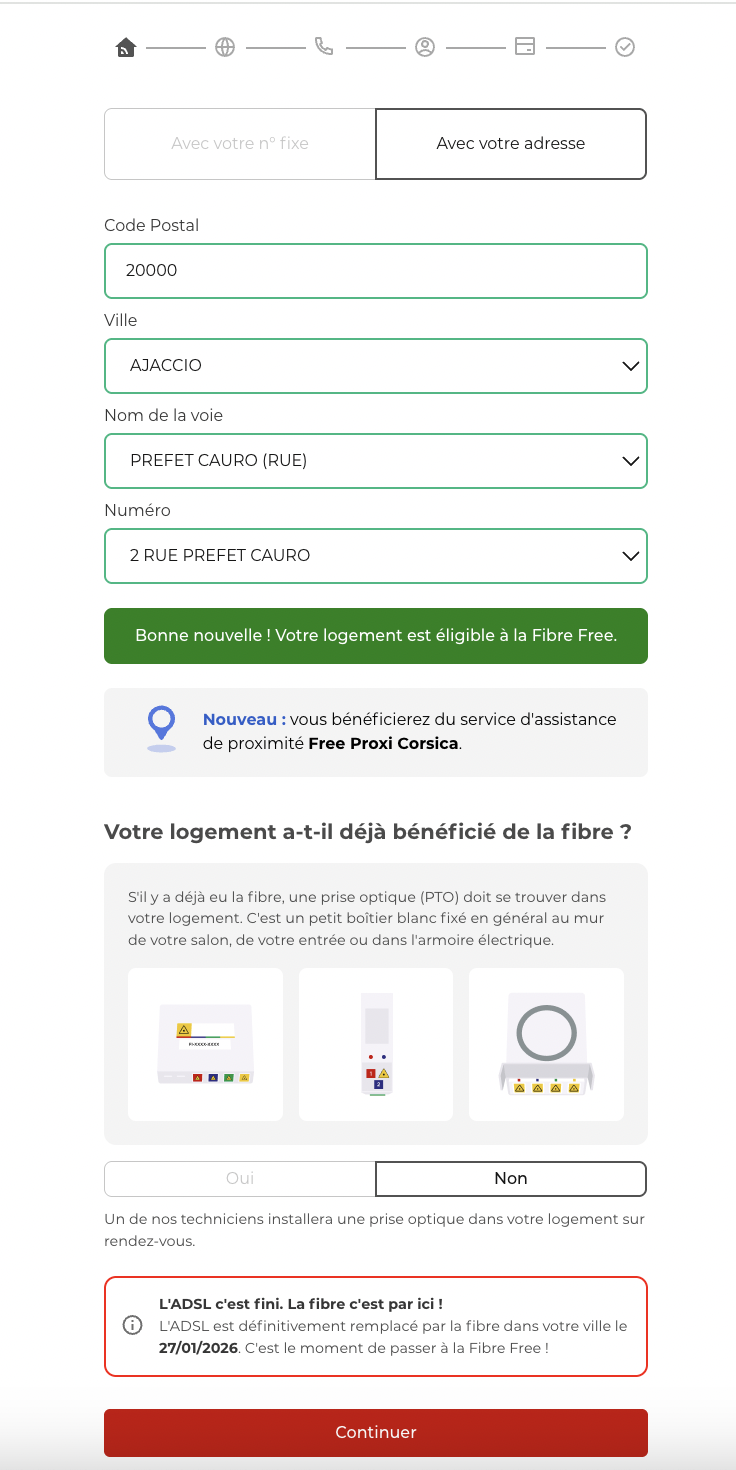Open the Numéro dropdown
This screenshot has width=736, height=1470.
(x=375, y=556)
